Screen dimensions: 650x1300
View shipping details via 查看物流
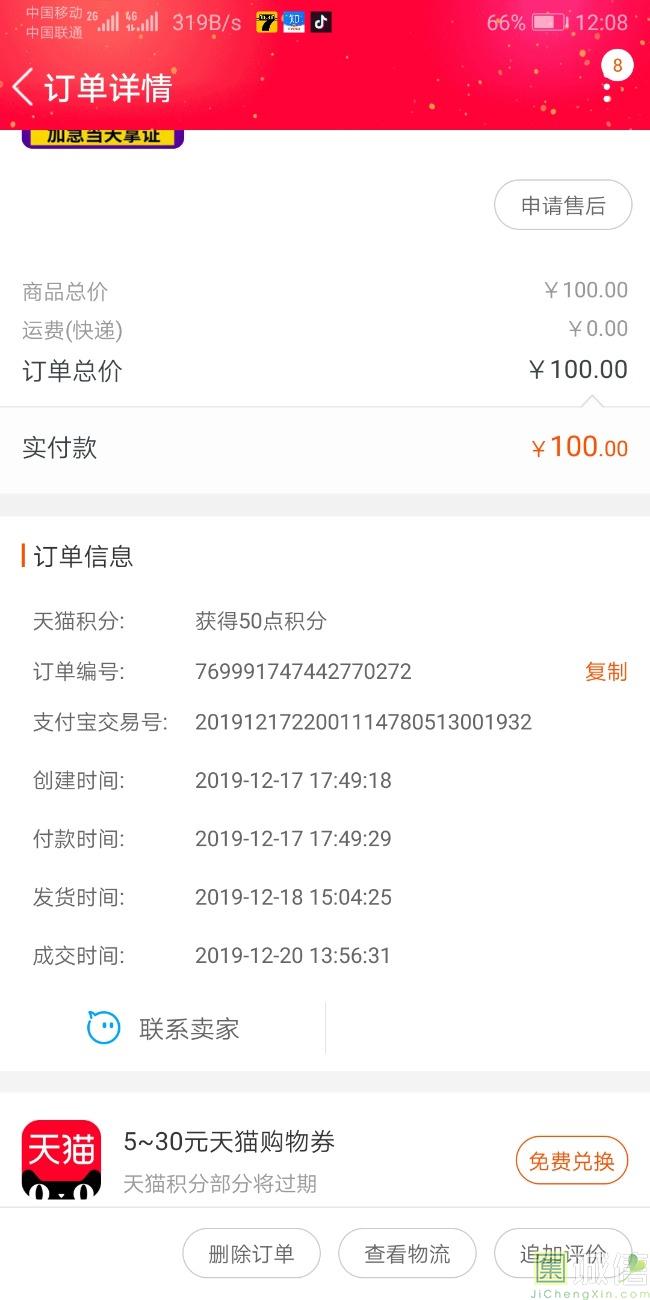(407, 1253)
